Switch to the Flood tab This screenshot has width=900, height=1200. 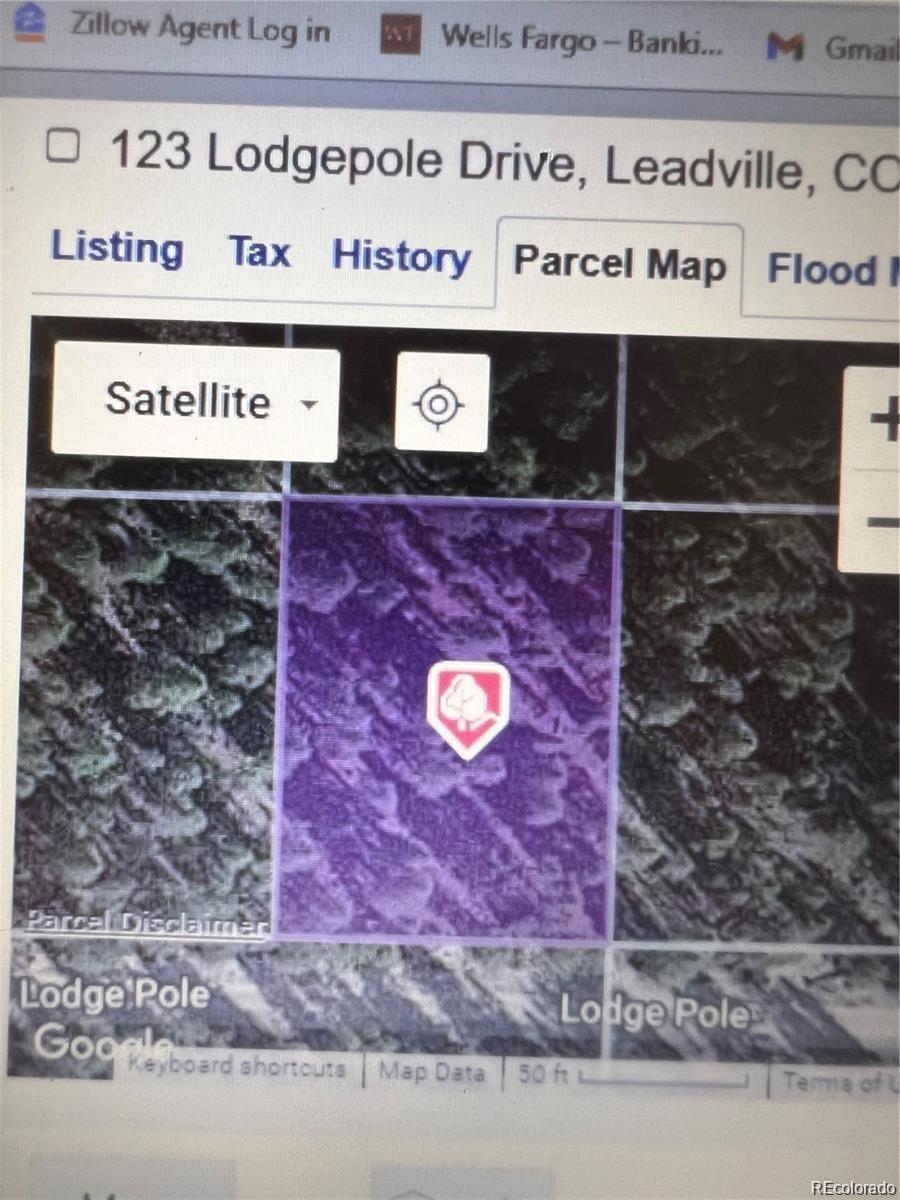pyautogui.click(x=830, y=270)
